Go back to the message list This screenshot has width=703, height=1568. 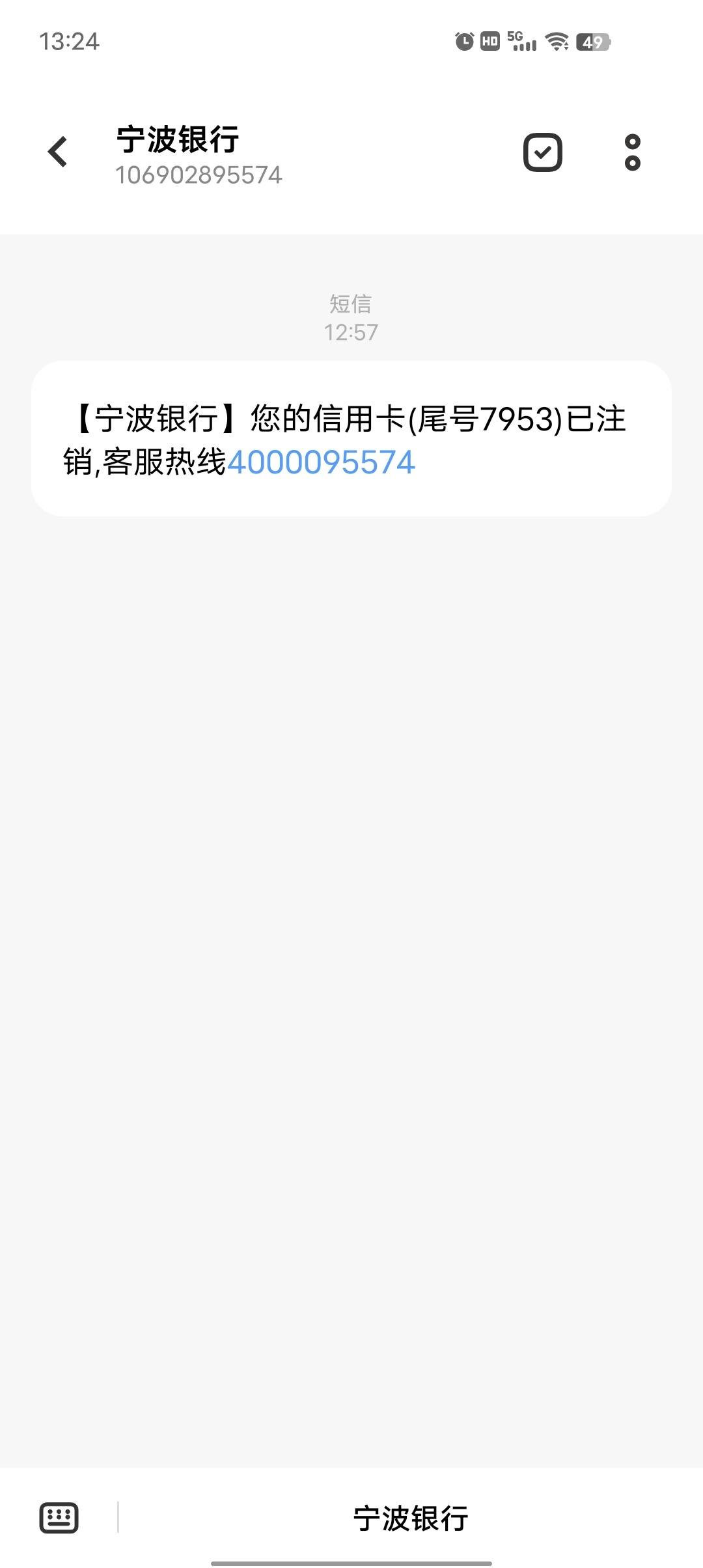(x=58, y=152)
